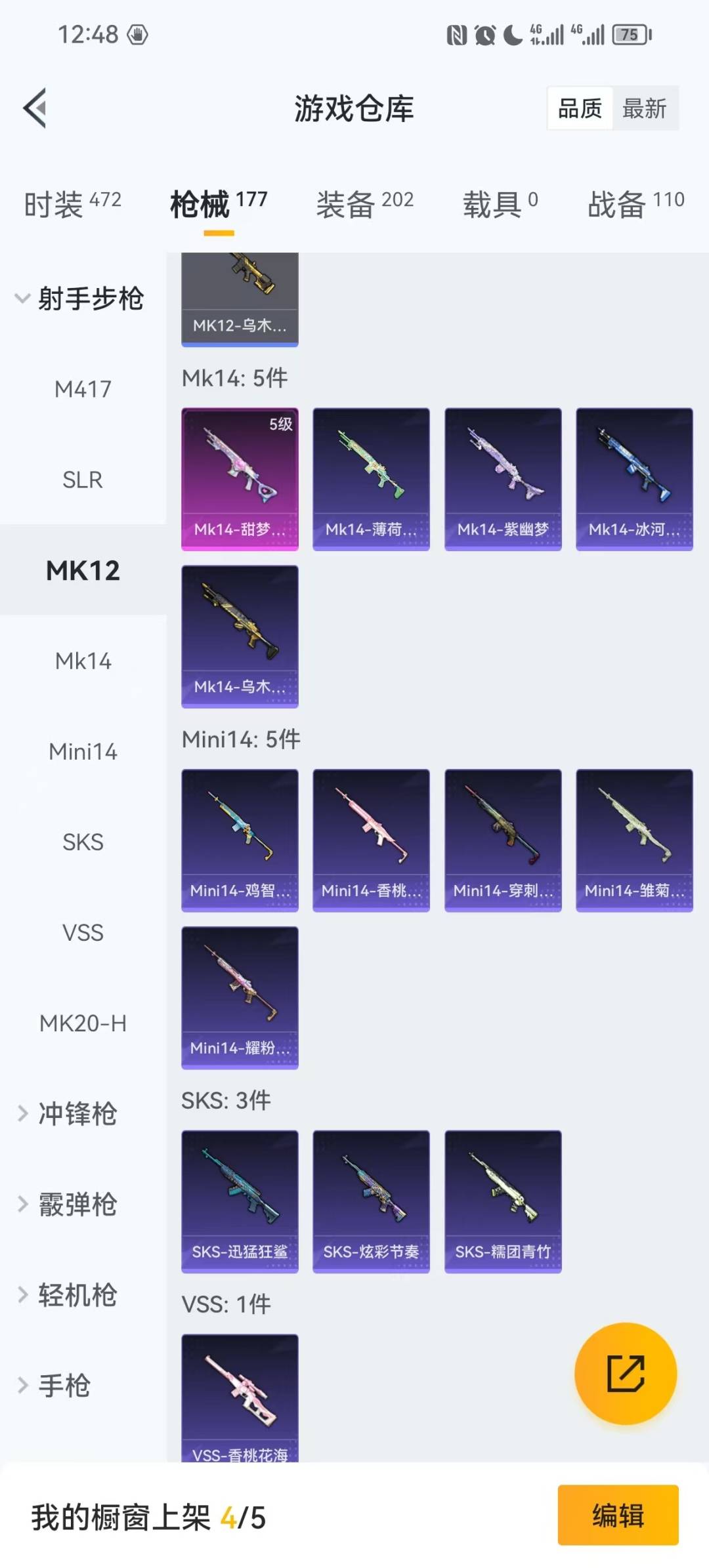Select VSS from the sidebar
This screenshot has height=1568, width=709.
click(x=83, y=933)
